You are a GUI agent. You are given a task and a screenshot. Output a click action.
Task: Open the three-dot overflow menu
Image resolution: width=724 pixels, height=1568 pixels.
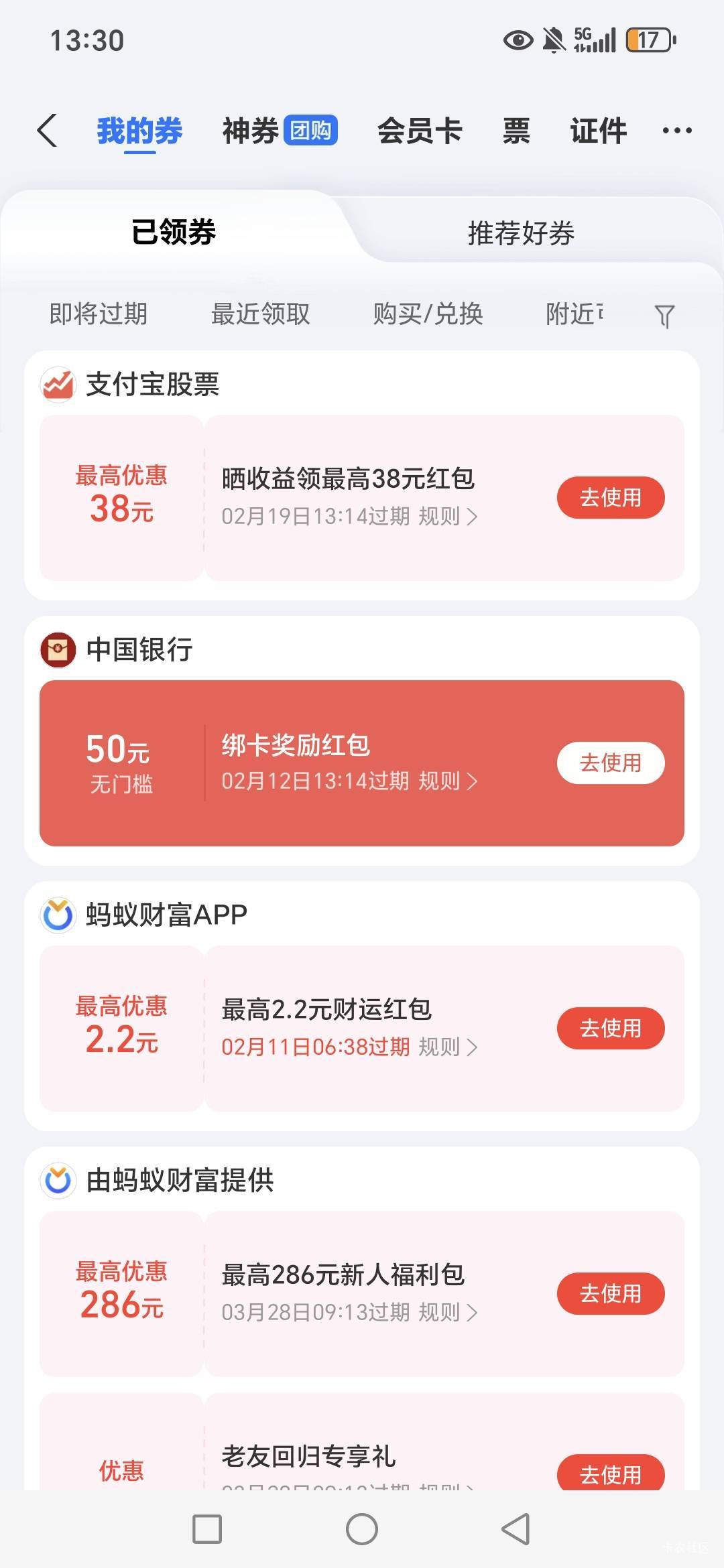pos(677,130)
